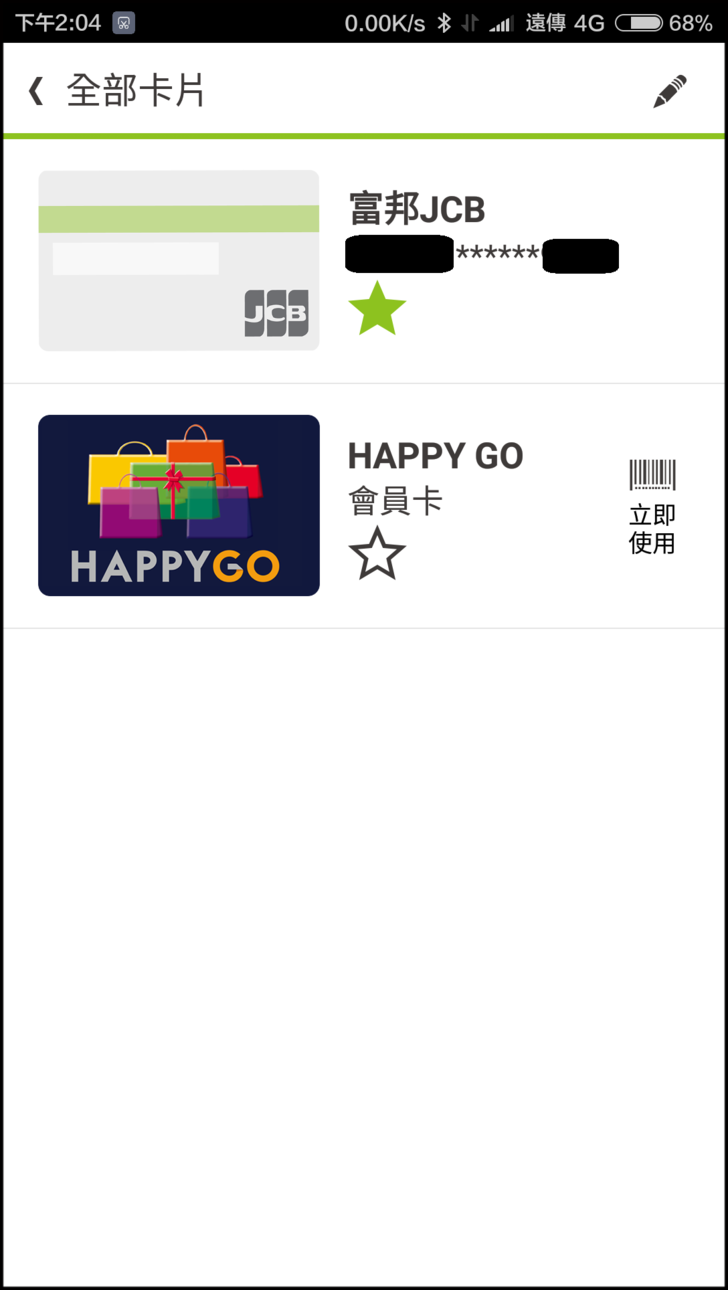728x1290 pixels.
Task: Open the HAPPY GO member card
Action: pos(179,505)
